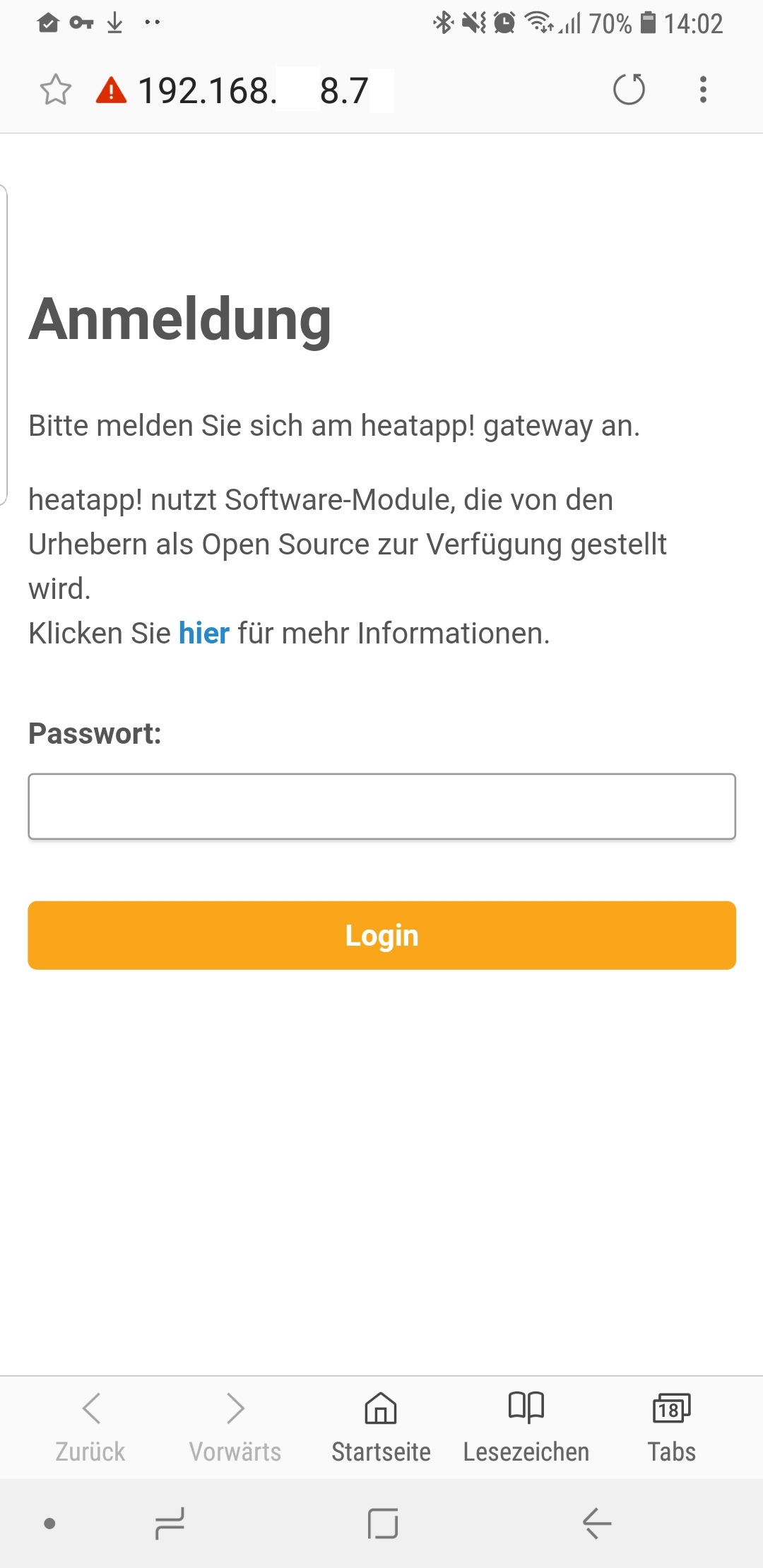The image size is (763, 1568).
Task: Open recent apps from the navigation bar
Action: click(x=170, y=1524)
